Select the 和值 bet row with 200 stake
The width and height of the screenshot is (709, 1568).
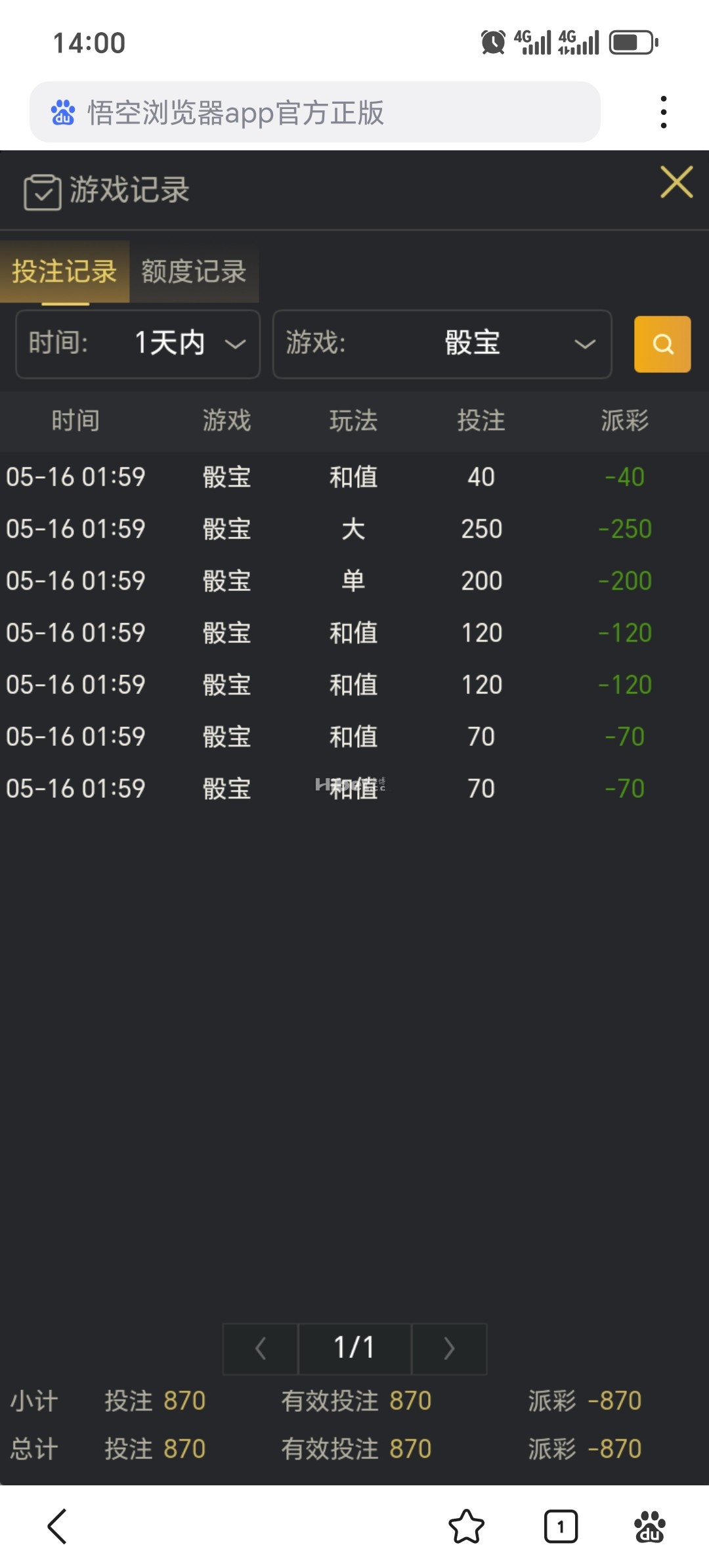pyautogui.click(x=354, y=580)
